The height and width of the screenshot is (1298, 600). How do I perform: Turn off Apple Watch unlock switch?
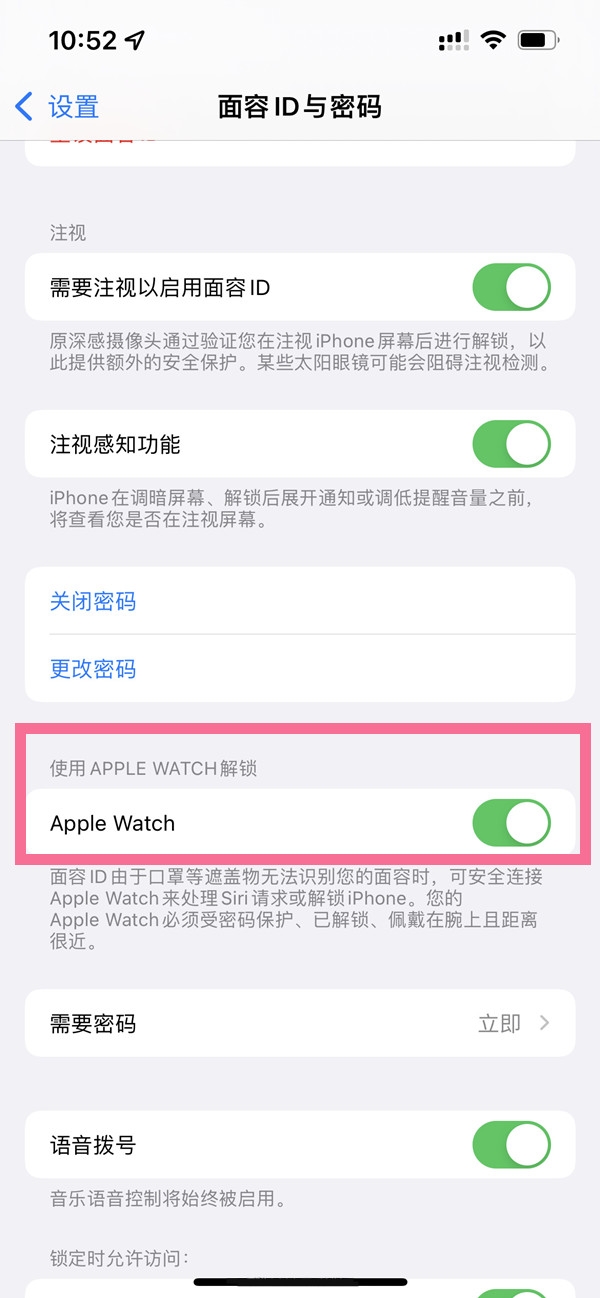pos(511,823)
